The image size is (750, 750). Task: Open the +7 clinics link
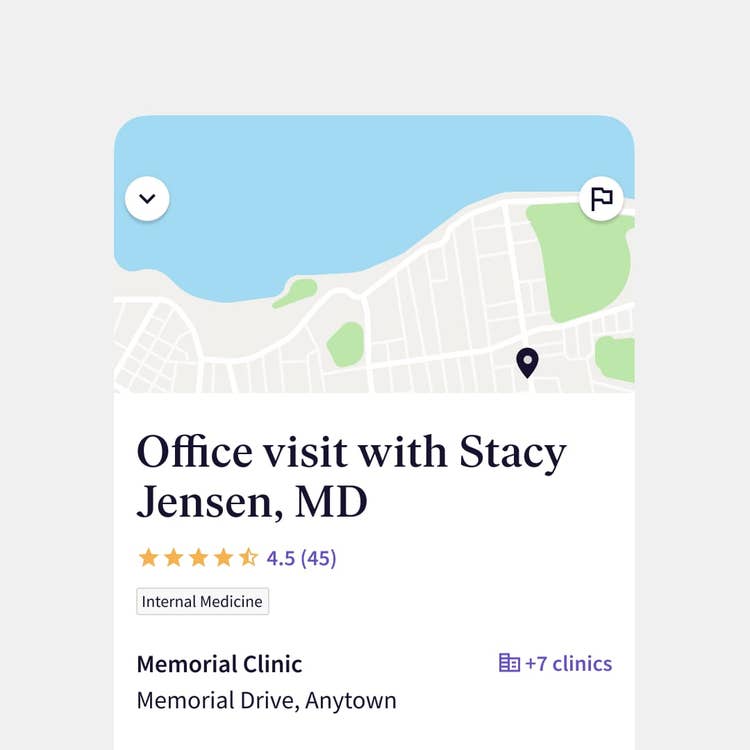coord(555,663)
